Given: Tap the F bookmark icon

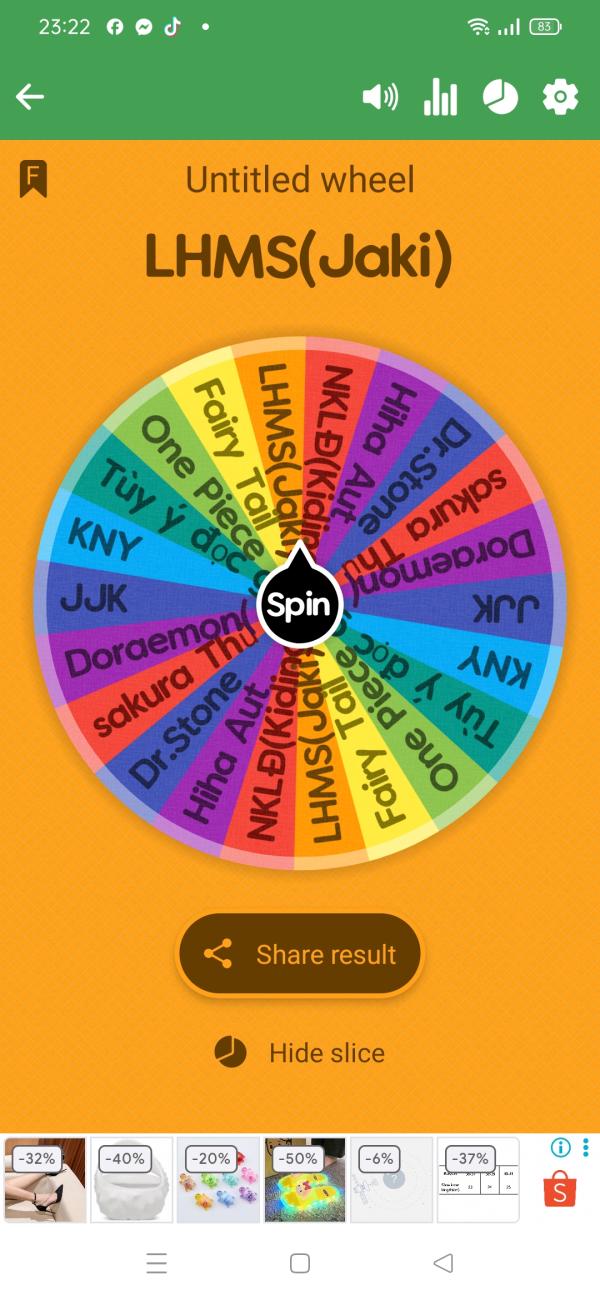Looking at the screenshot, I should coord(33,180).
